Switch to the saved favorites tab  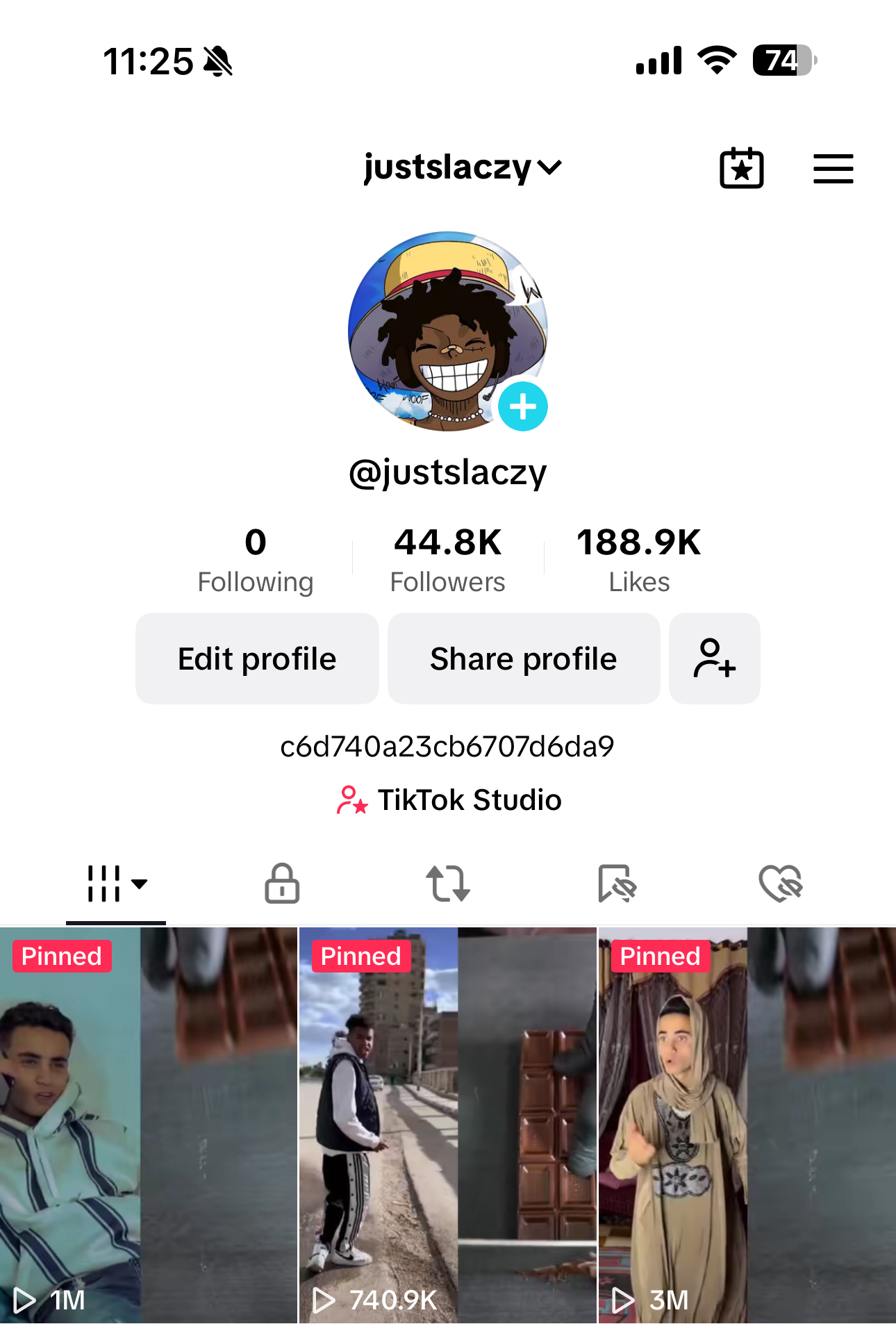pos(616,884)
